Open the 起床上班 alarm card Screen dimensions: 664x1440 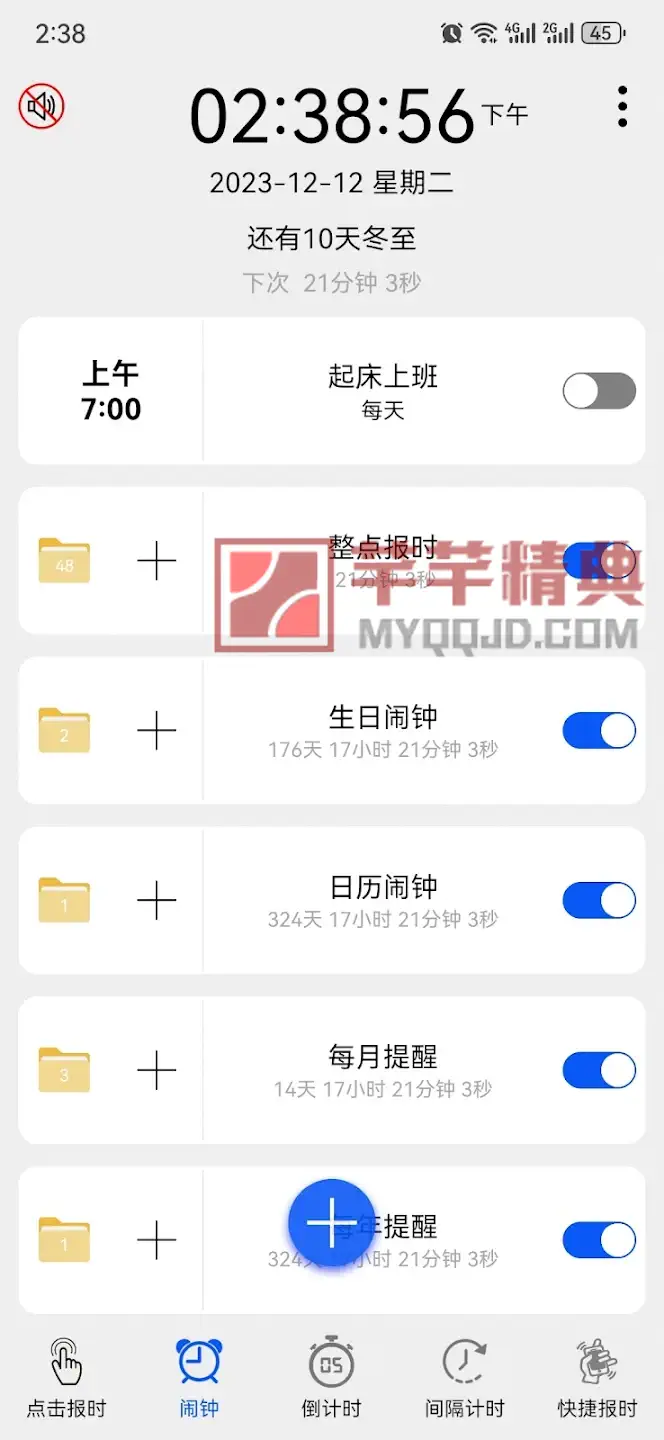tap(382, 391)
